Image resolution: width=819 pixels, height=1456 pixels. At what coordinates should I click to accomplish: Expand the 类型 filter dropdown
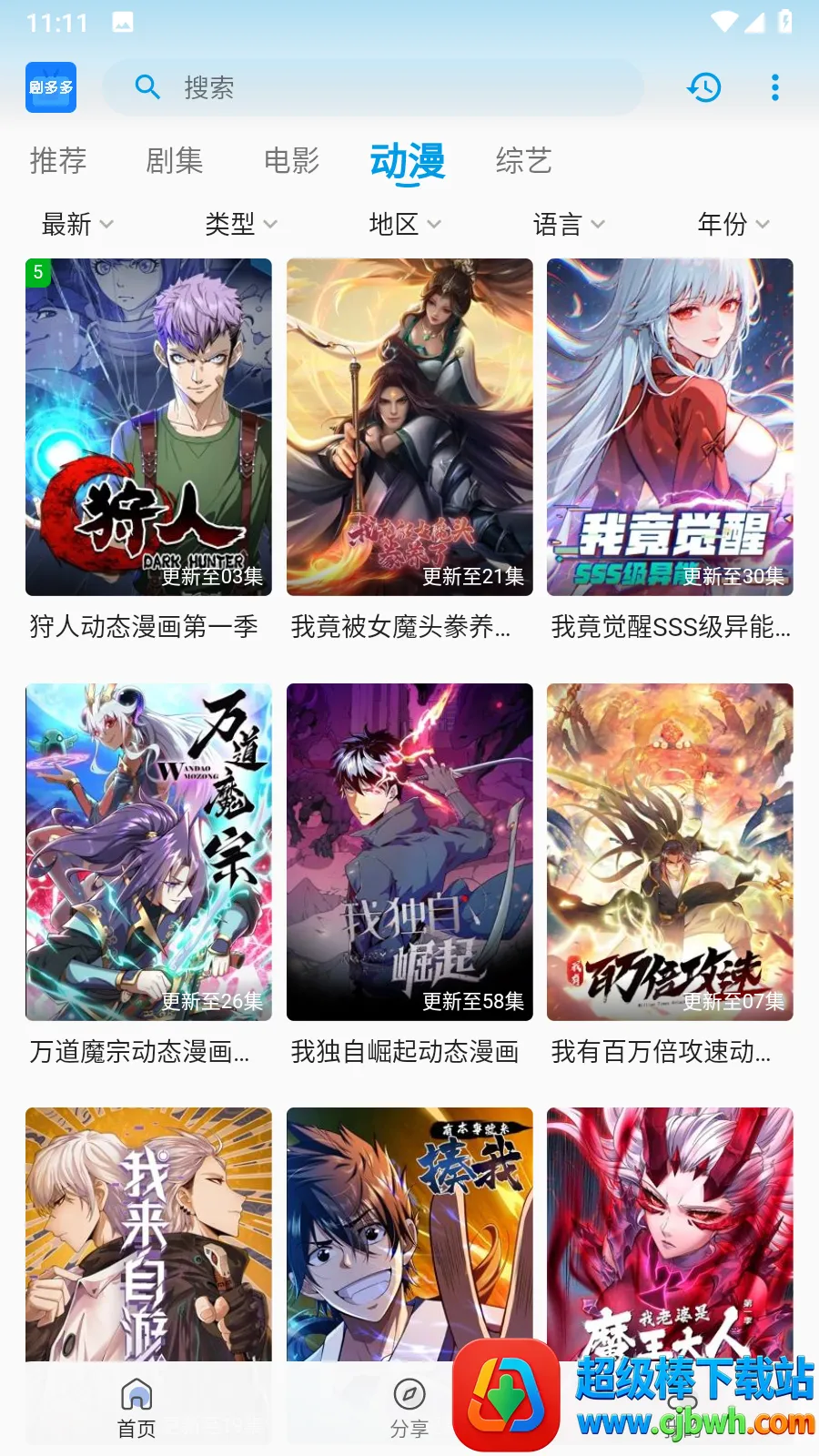coord(241,224)
